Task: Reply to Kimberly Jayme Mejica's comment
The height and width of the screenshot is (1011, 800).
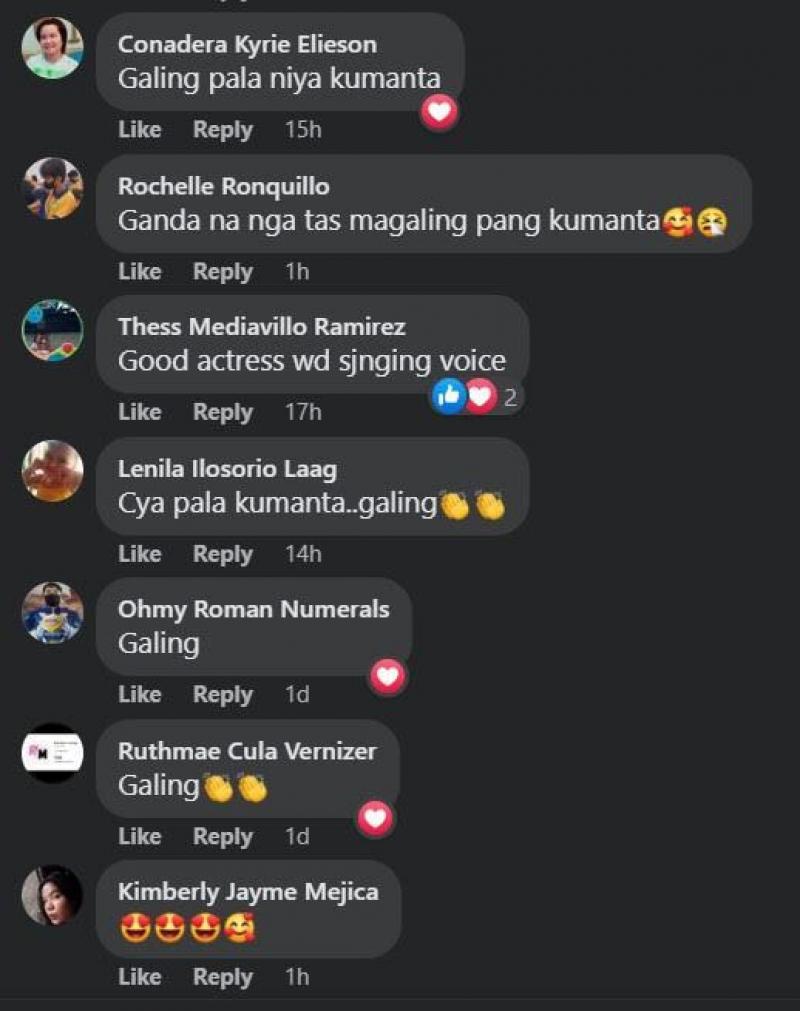Action: (222, 977)
